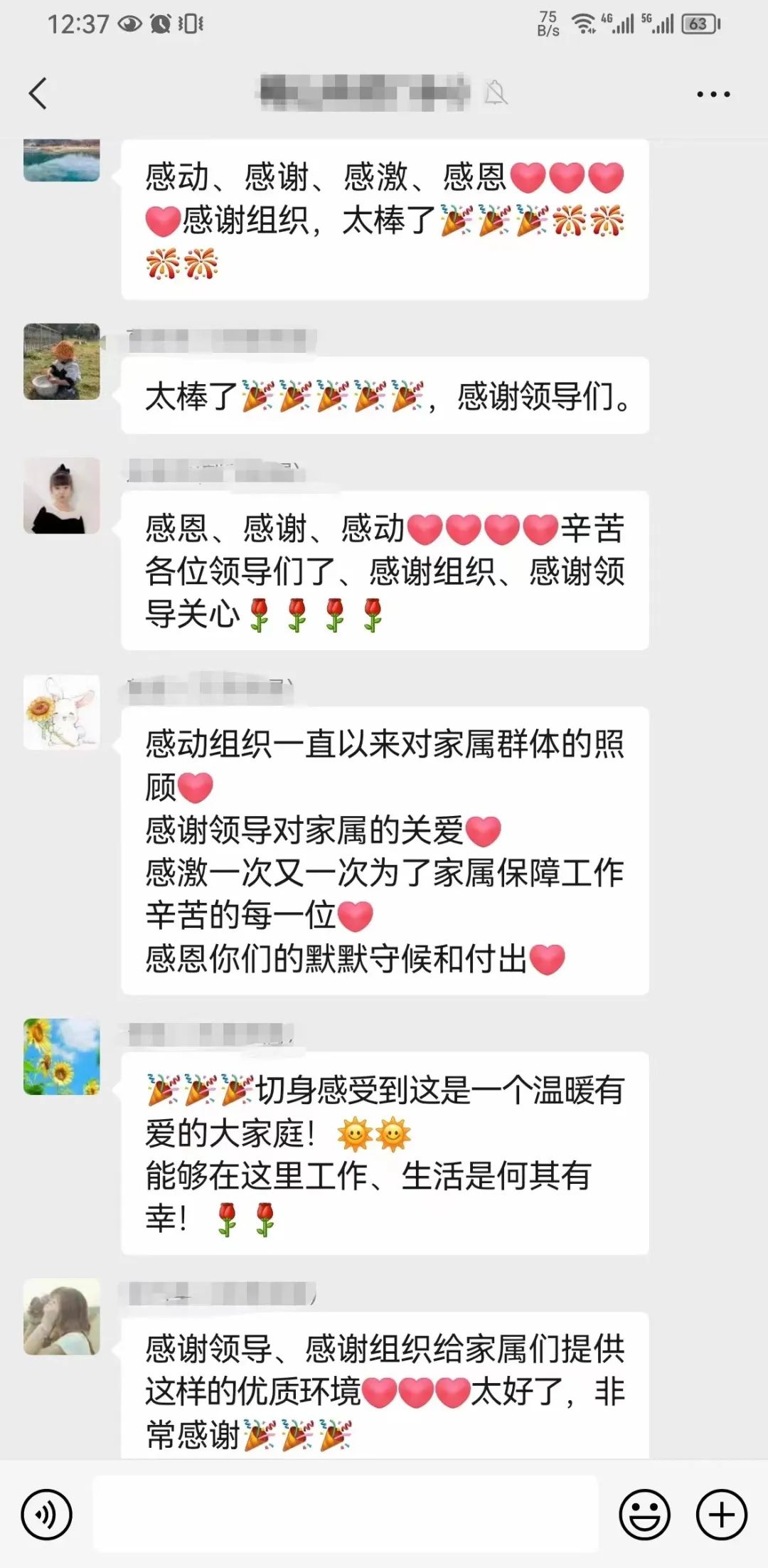Go back to the chat list
The height and width of the screenshot is (1568, 768).
point(38,93)
